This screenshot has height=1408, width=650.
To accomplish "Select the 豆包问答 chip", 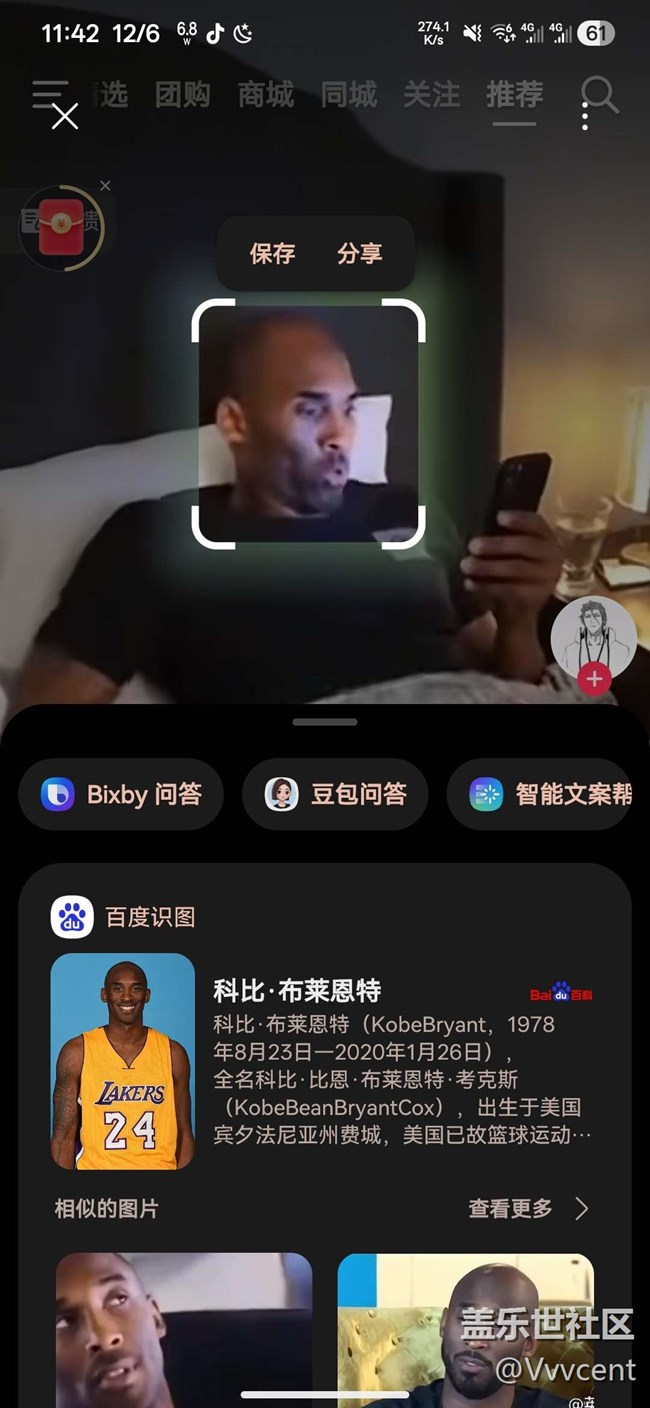I will coord(335,794).
